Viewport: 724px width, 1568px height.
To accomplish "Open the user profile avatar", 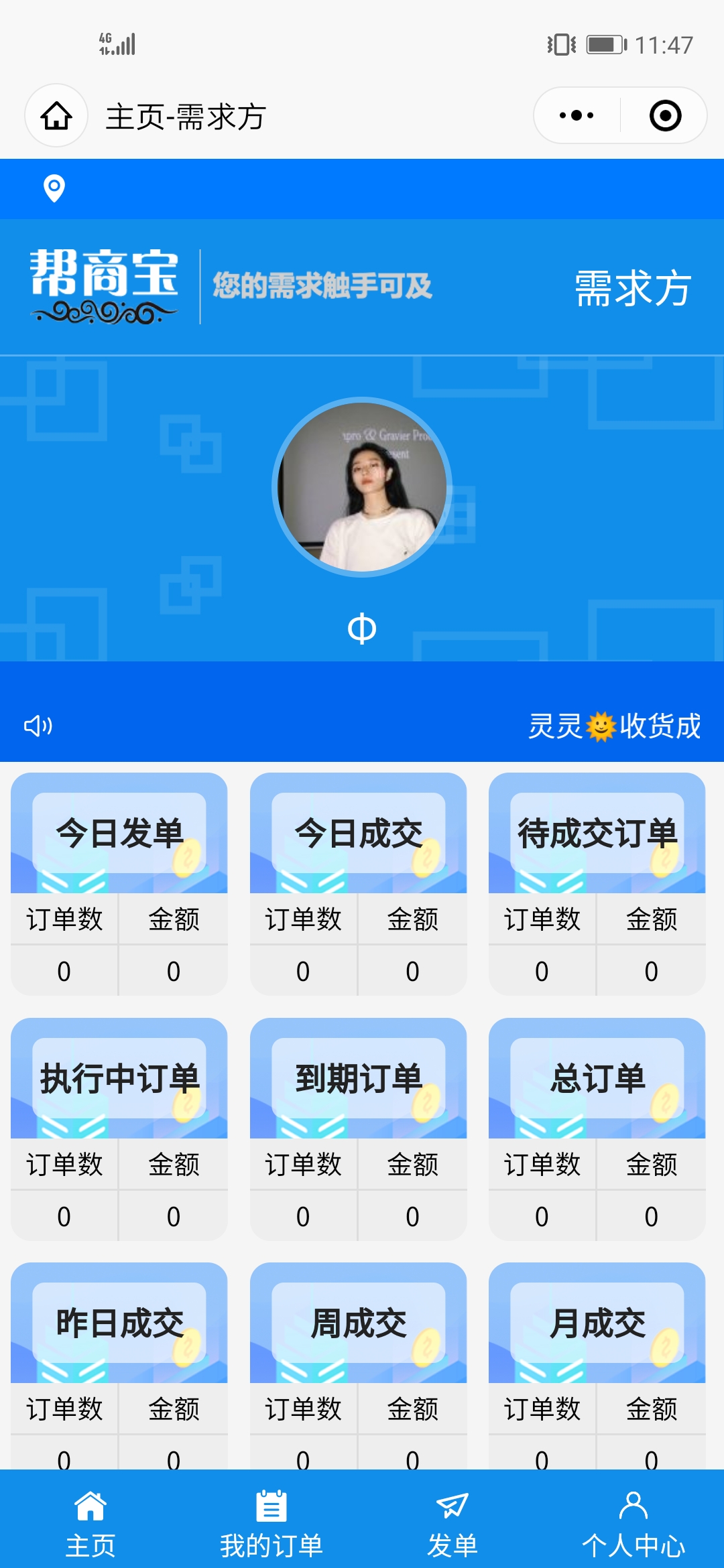I will click(x=362, y=487).
